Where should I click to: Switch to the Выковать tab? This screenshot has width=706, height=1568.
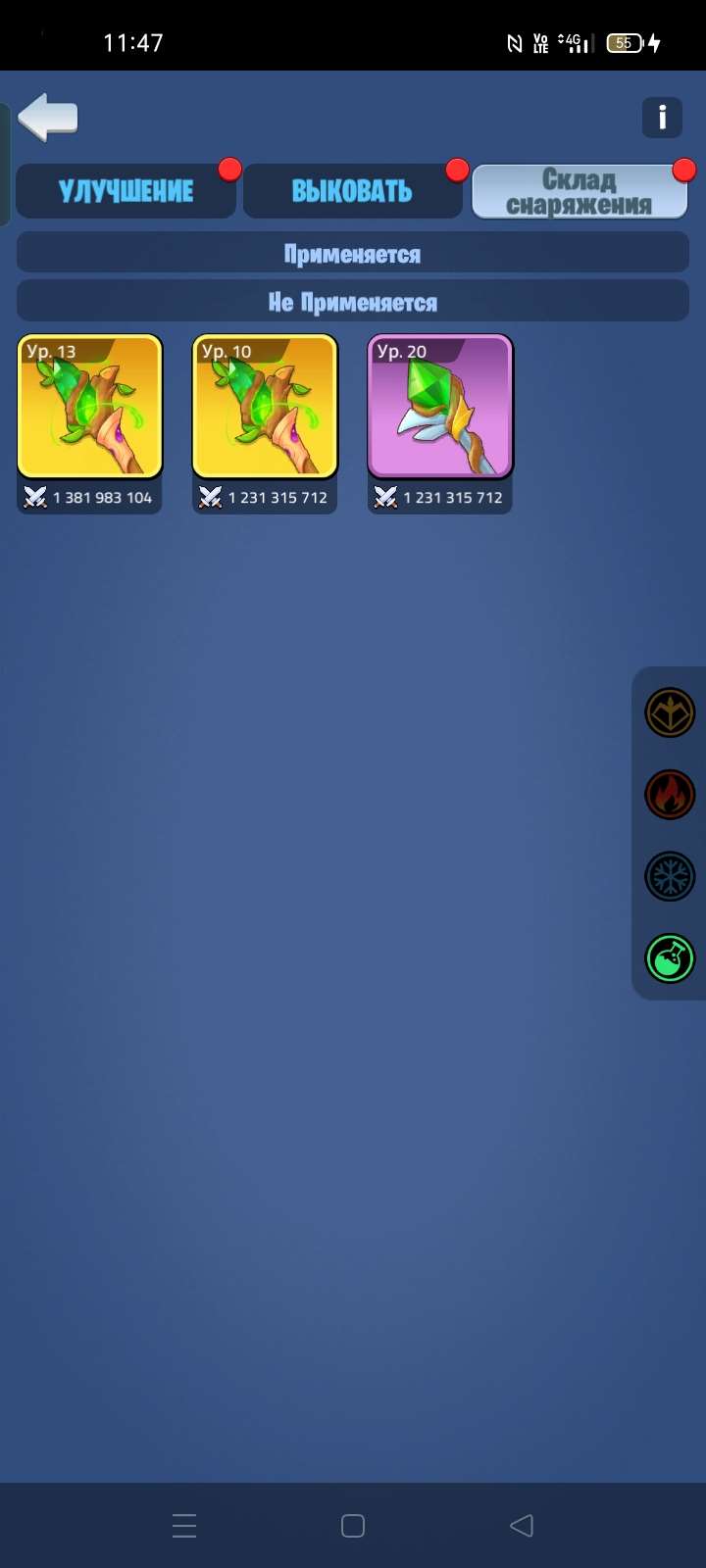(352, 191)
